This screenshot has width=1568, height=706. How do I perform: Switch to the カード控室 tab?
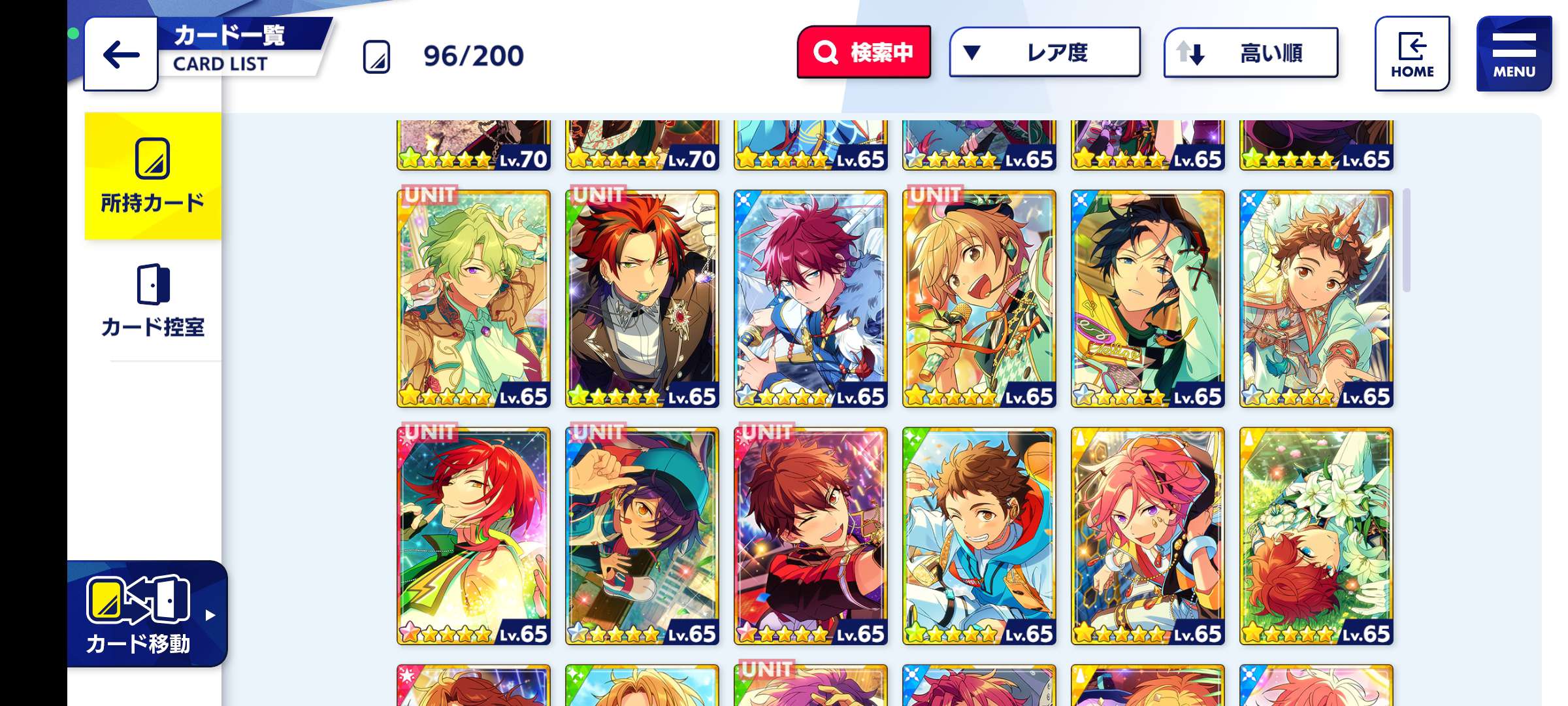[153, 301]
